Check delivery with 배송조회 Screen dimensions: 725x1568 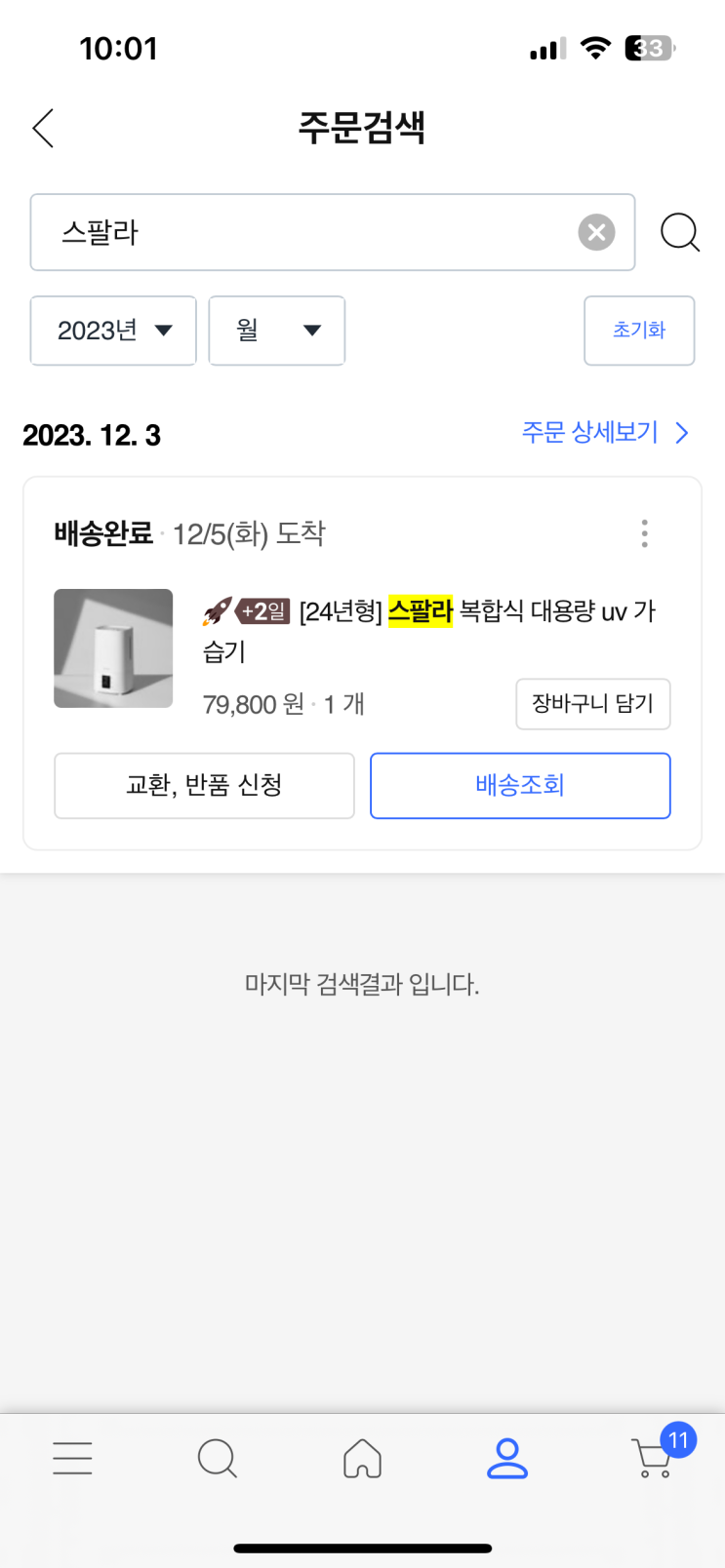pyautogui.click(x=520, y=785)
